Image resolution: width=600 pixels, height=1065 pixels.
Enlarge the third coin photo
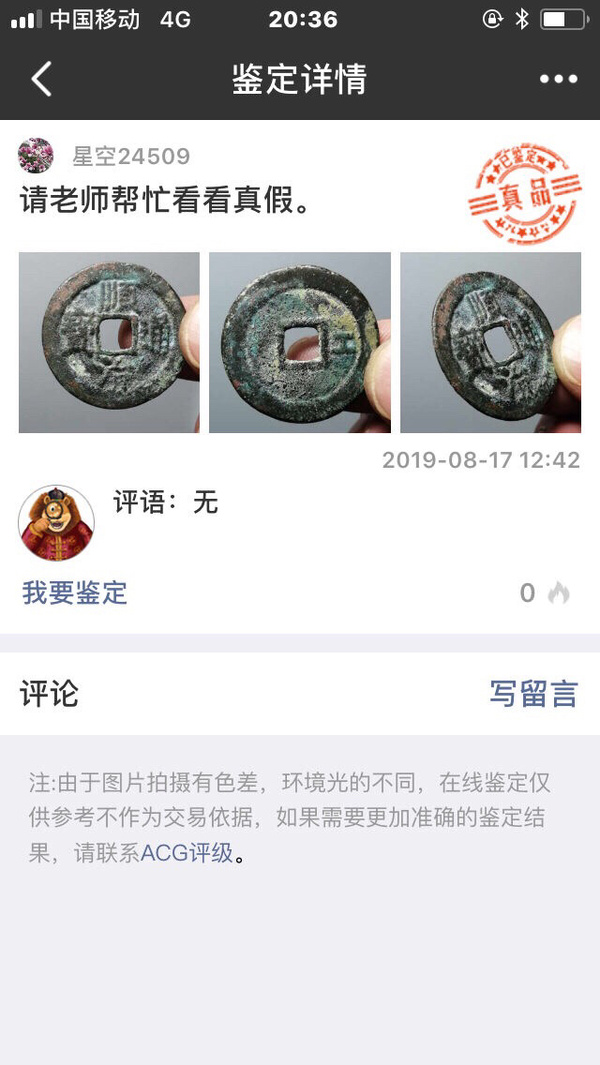[490, 342]
